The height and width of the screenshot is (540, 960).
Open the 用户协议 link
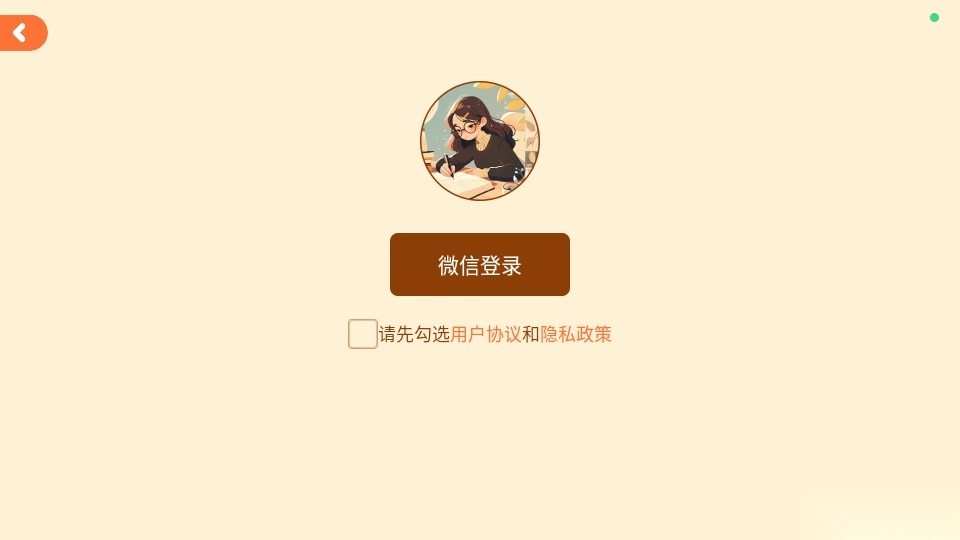(x=486, y=334)
